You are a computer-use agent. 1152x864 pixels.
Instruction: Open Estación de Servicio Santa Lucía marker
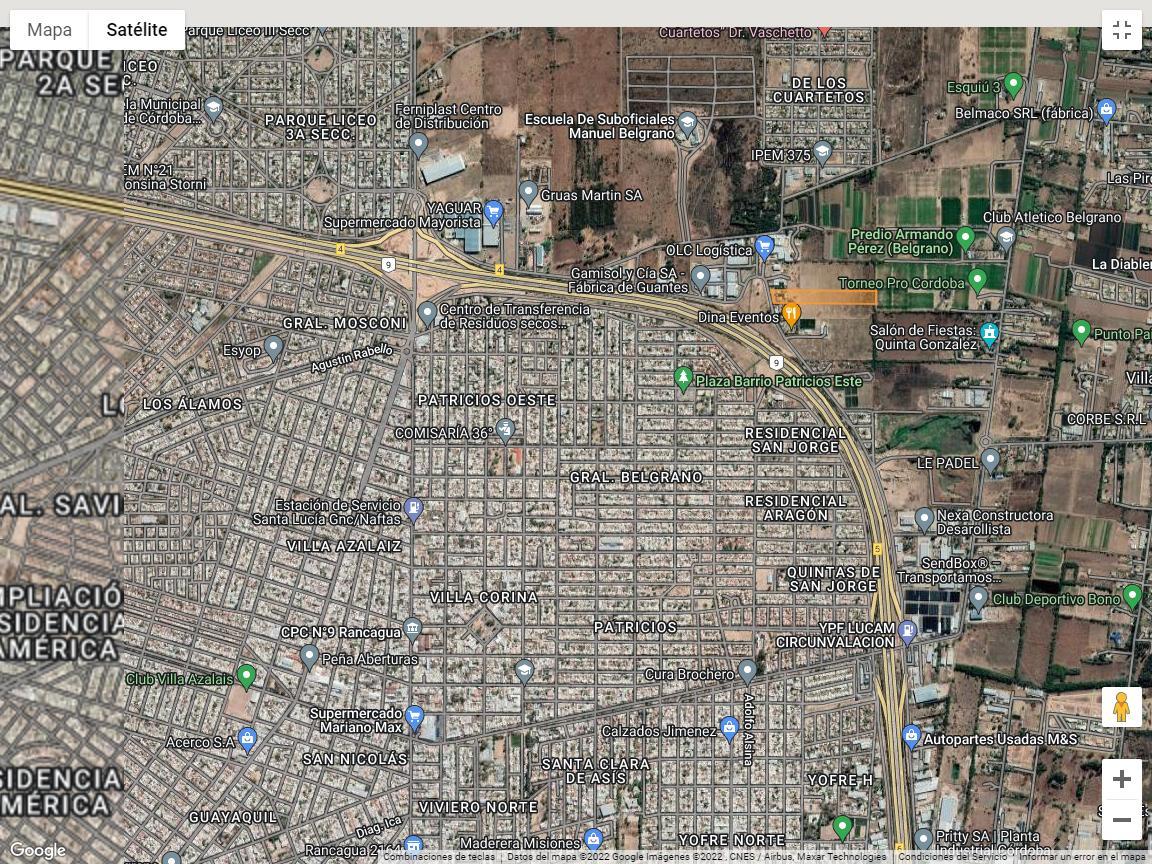click(x=413, y=509)
